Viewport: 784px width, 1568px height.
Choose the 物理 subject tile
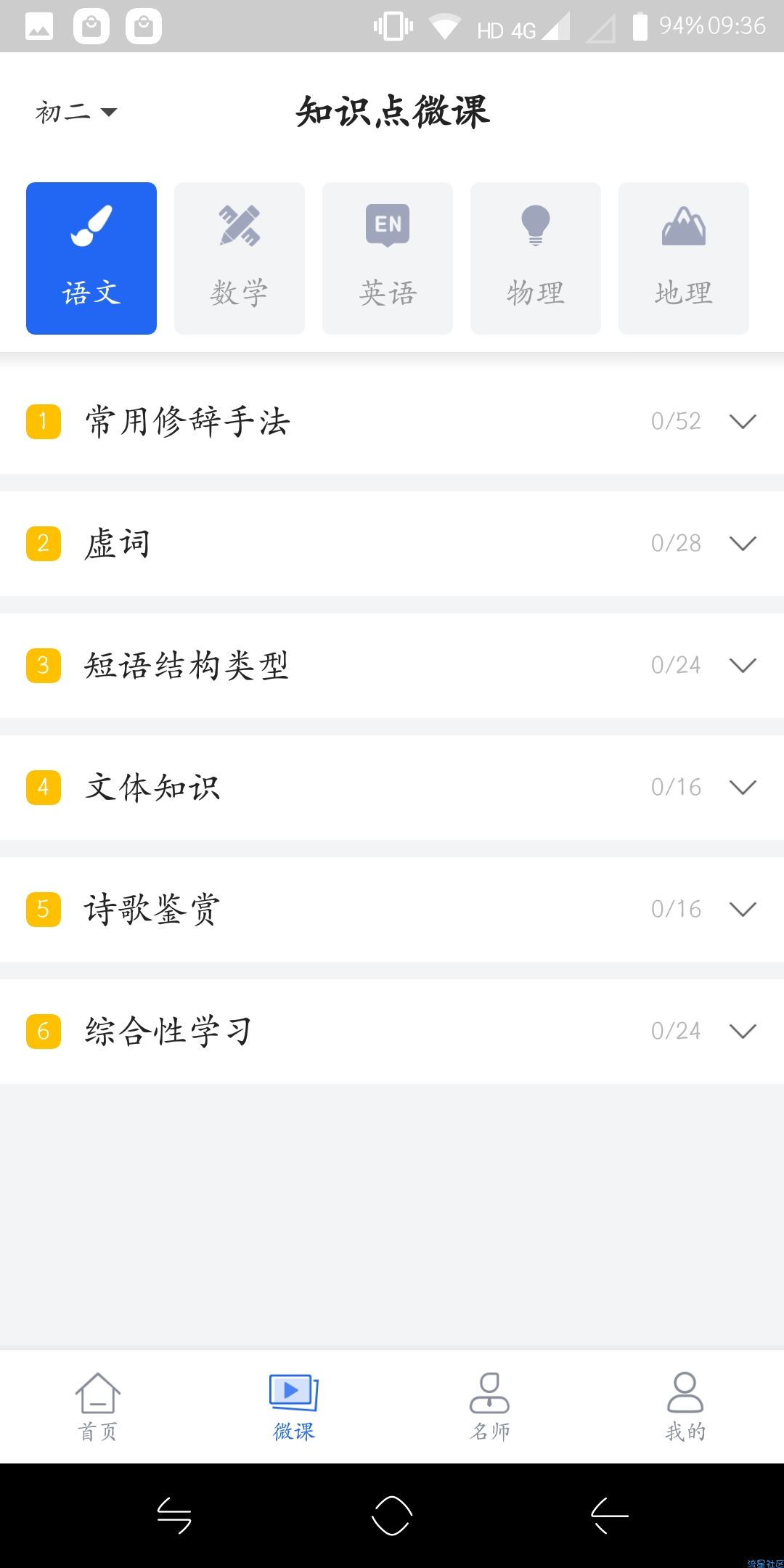coord(536,258)
